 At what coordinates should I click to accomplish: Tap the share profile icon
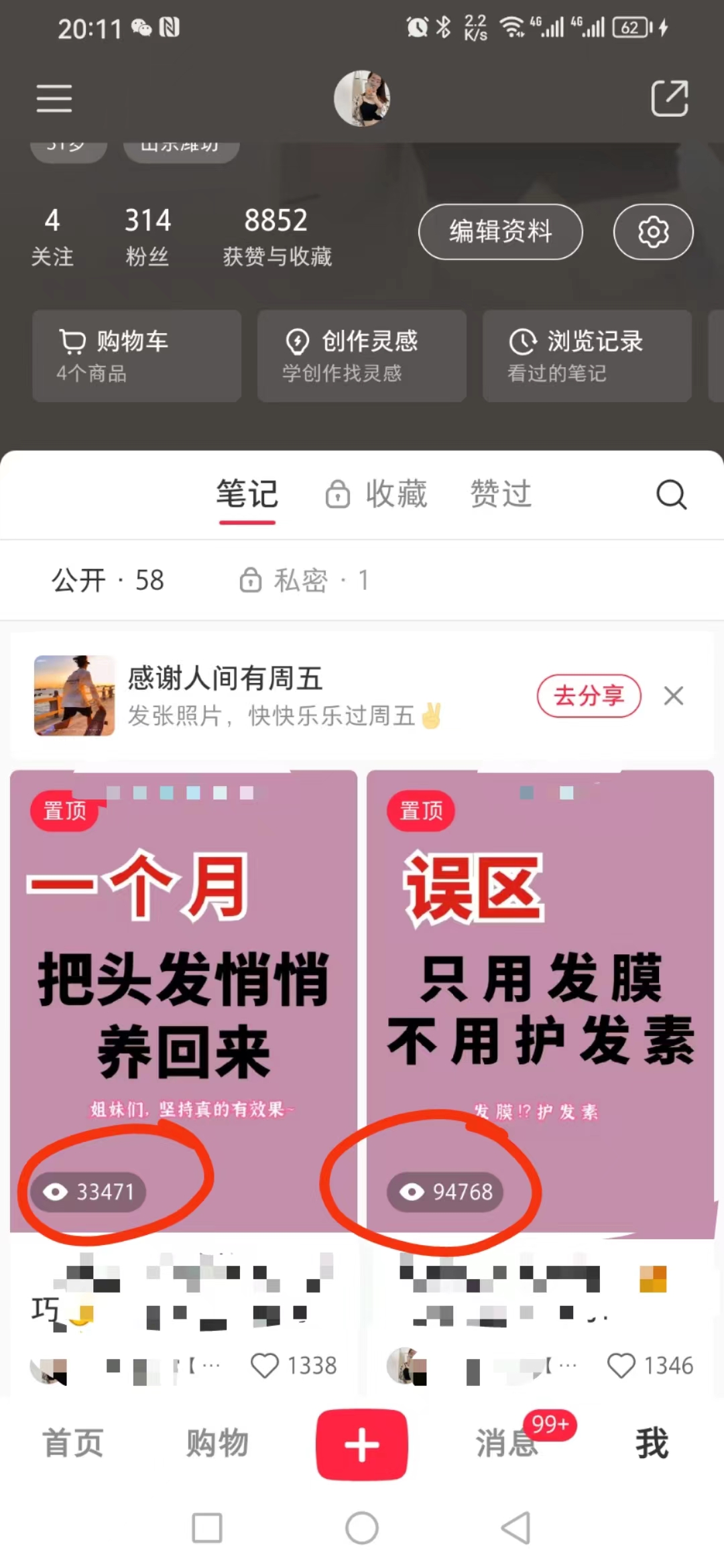point(669,99)
